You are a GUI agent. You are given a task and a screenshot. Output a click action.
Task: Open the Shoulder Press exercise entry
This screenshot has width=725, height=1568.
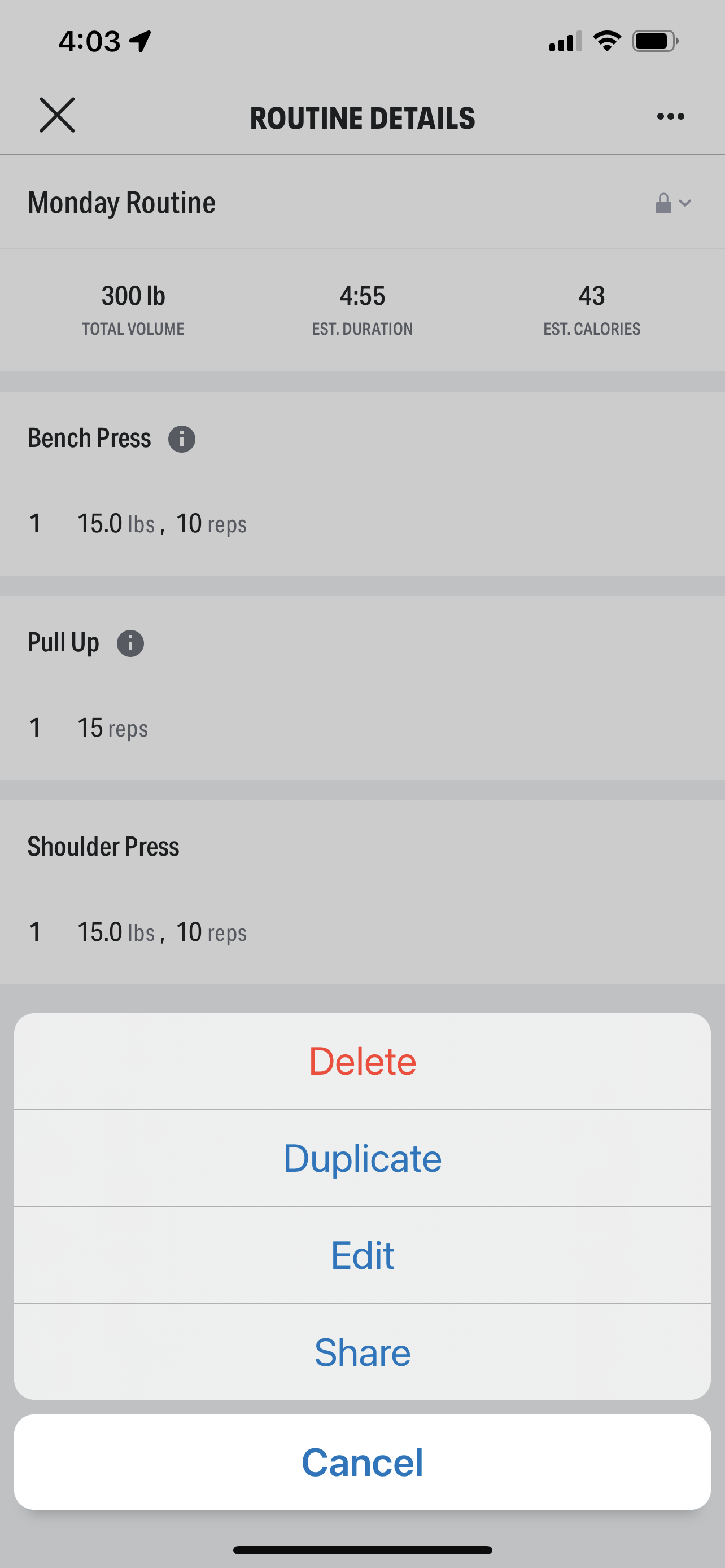(x=103, y=846)
